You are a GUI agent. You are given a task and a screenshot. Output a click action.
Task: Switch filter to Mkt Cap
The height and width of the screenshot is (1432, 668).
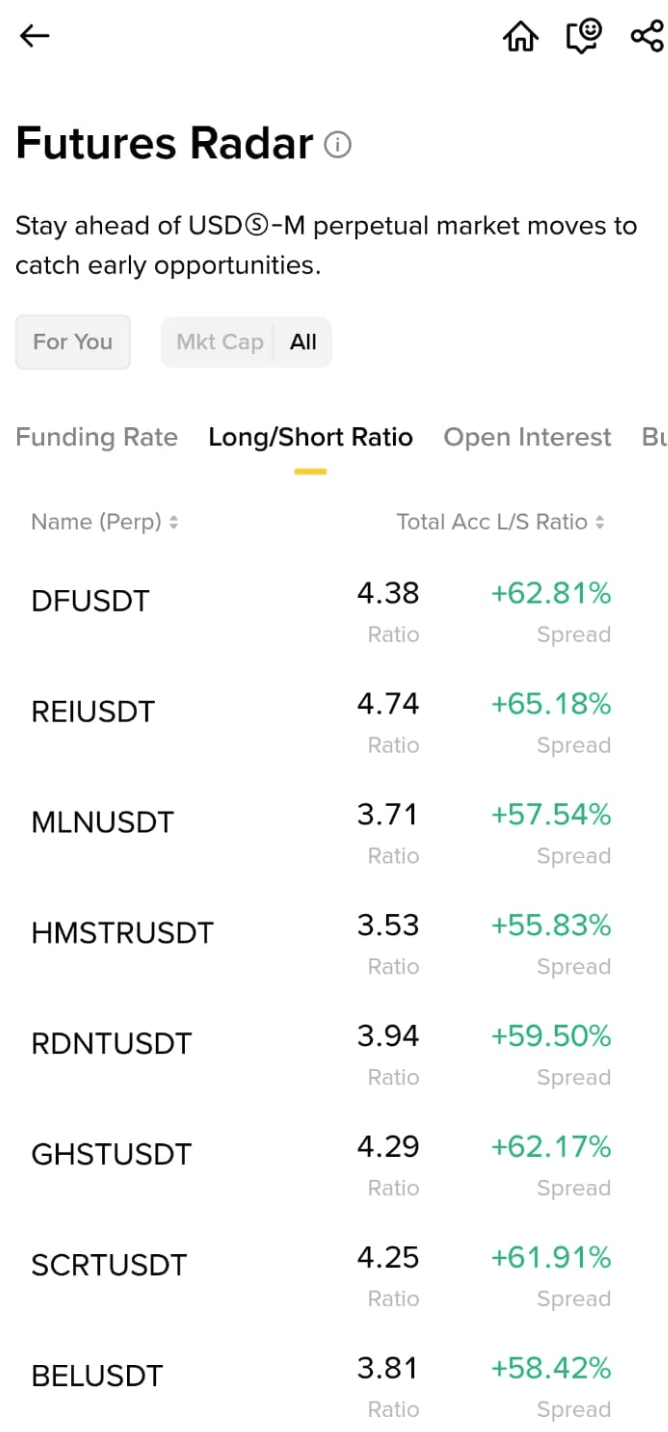pyautogui.click(x=219, y=342)
